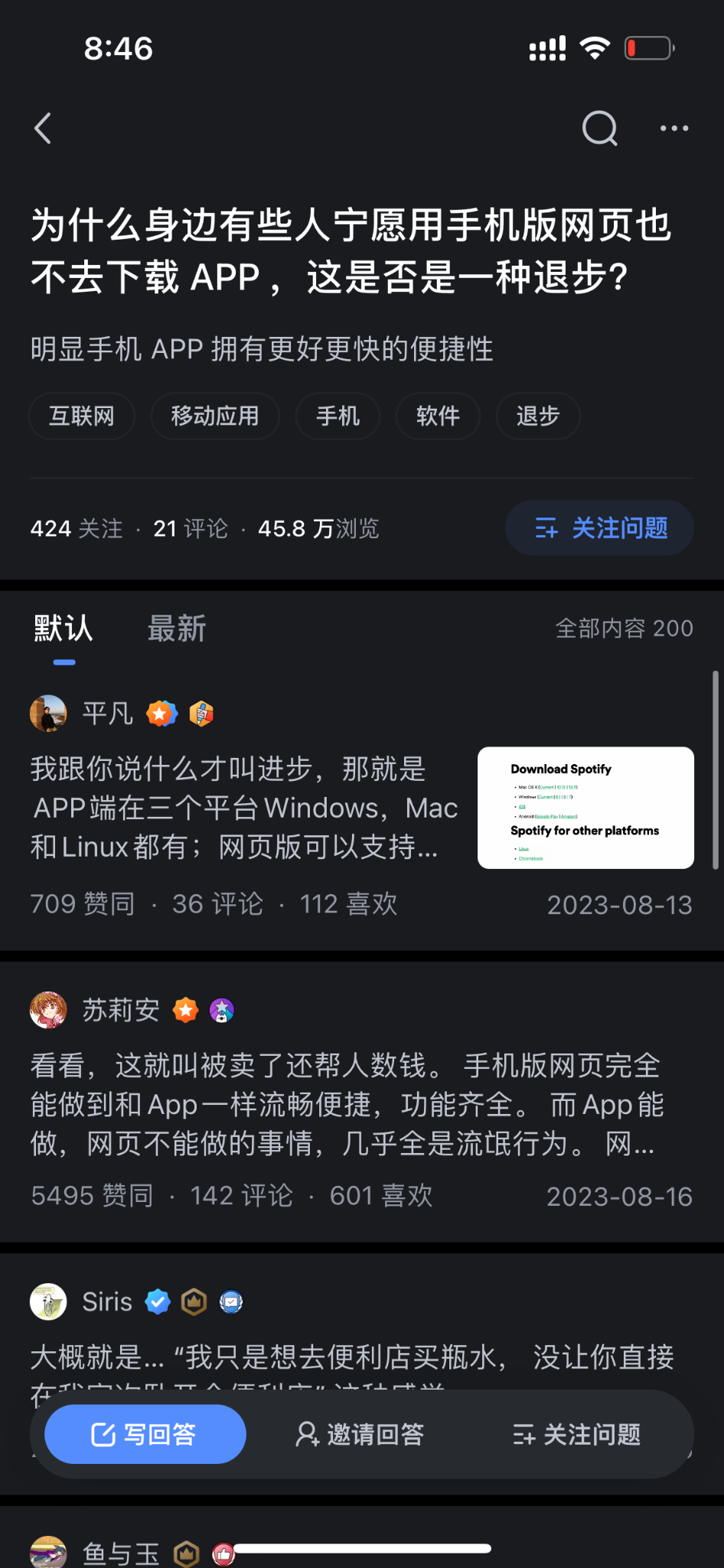Open the 软件 topic tag
The height and width of the screenshot is (1568, 724).
[438, 416]
